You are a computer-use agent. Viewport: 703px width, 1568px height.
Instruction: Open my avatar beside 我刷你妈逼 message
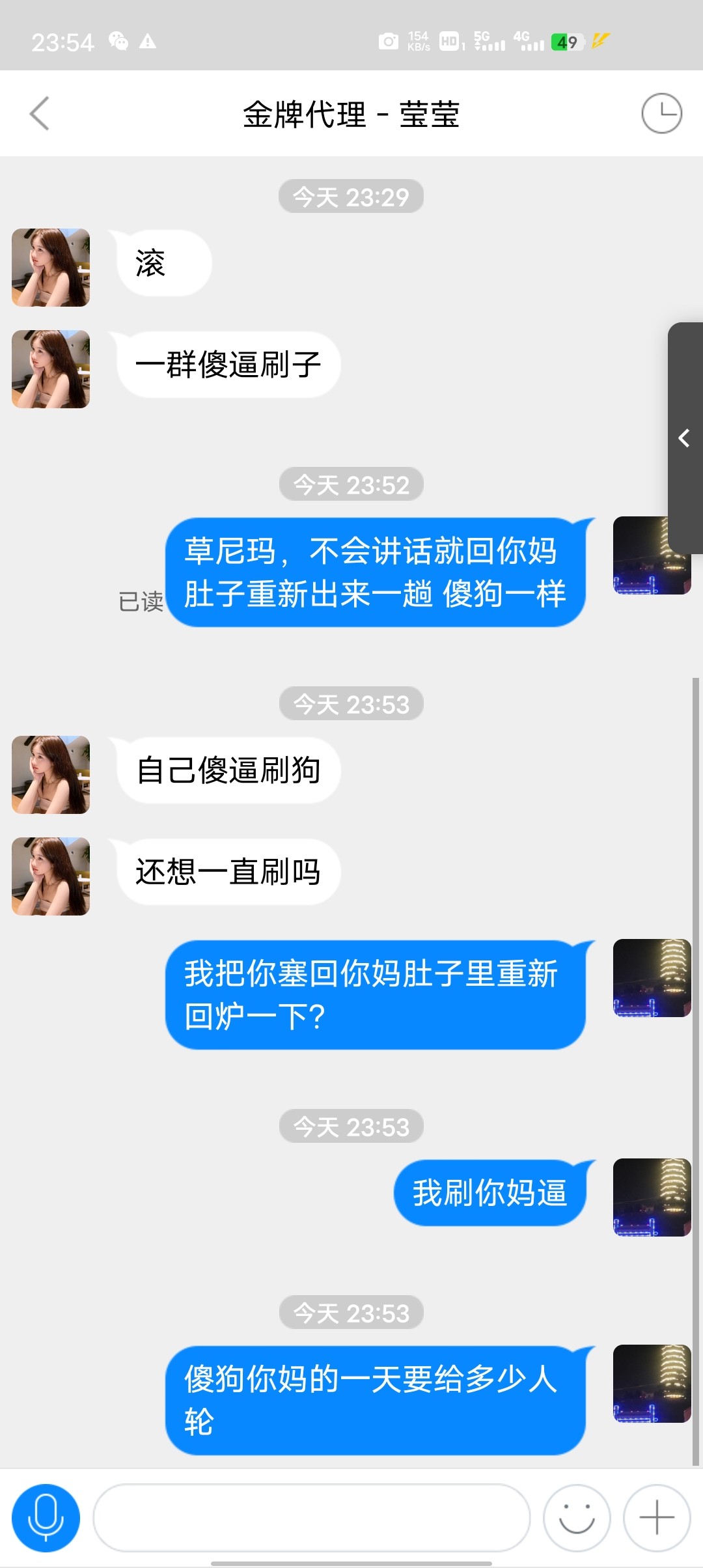(x=652, y=1197)
